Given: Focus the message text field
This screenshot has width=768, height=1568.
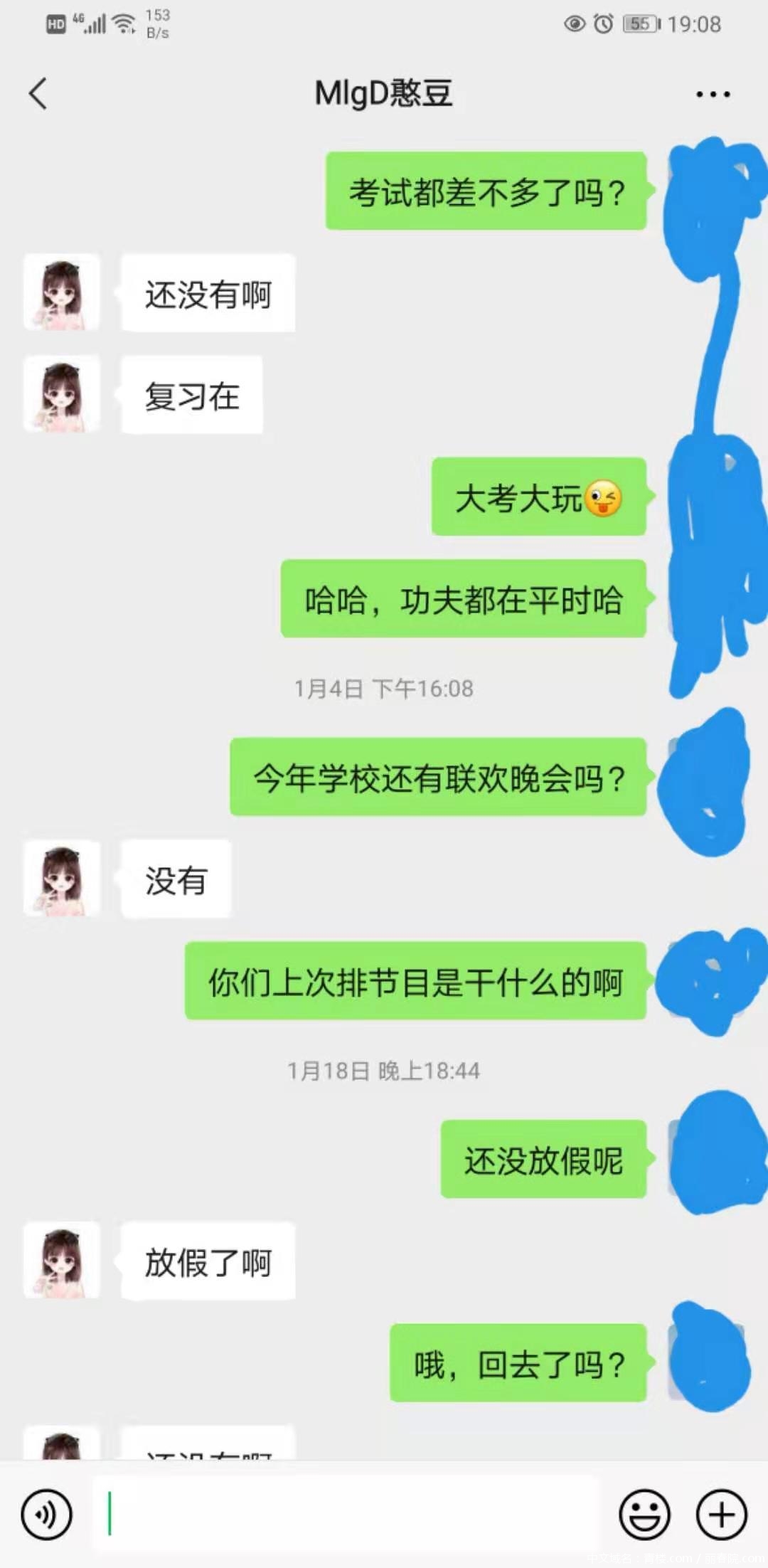Looking at the screenshot, I should pos(347,1514).
